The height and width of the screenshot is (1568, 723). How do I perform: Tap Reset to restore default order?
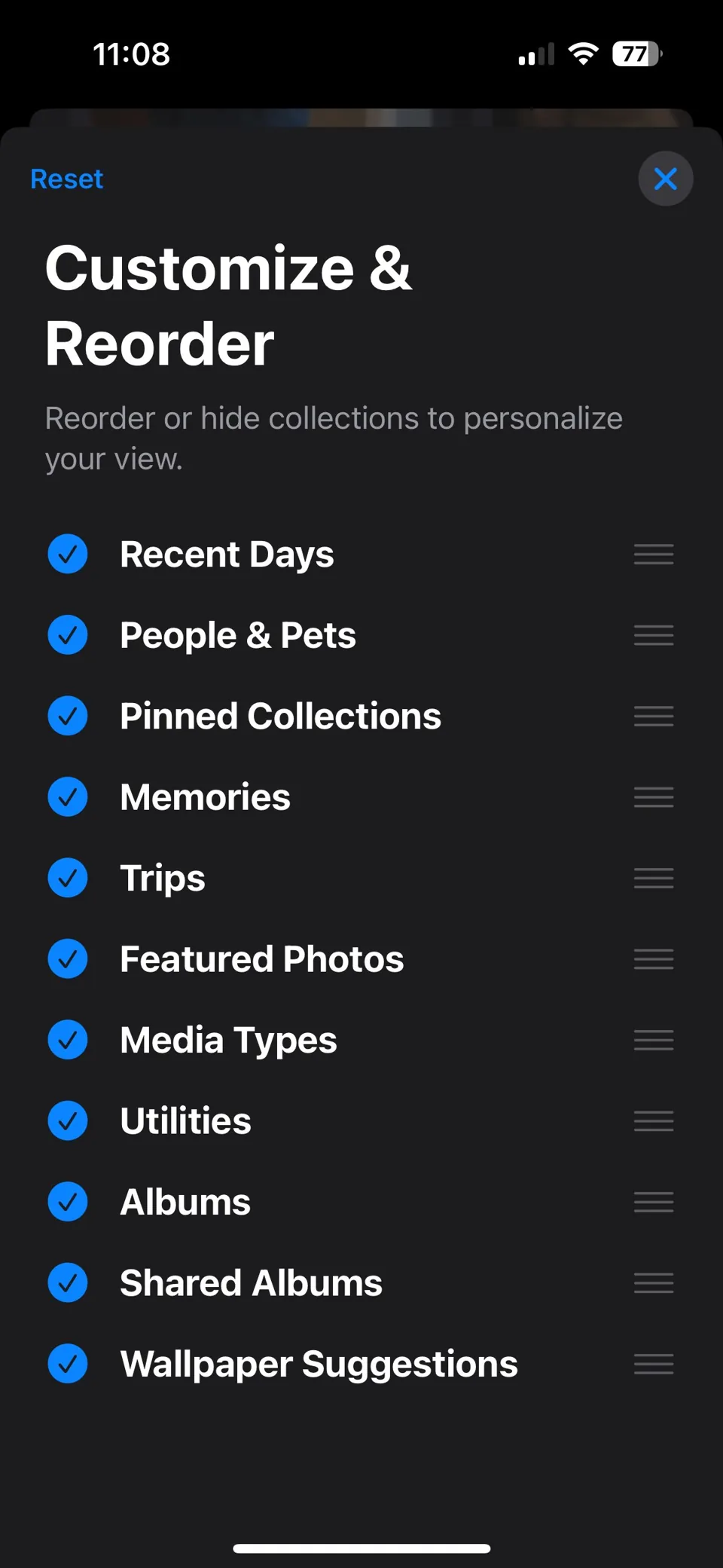[x=67, y=179]
